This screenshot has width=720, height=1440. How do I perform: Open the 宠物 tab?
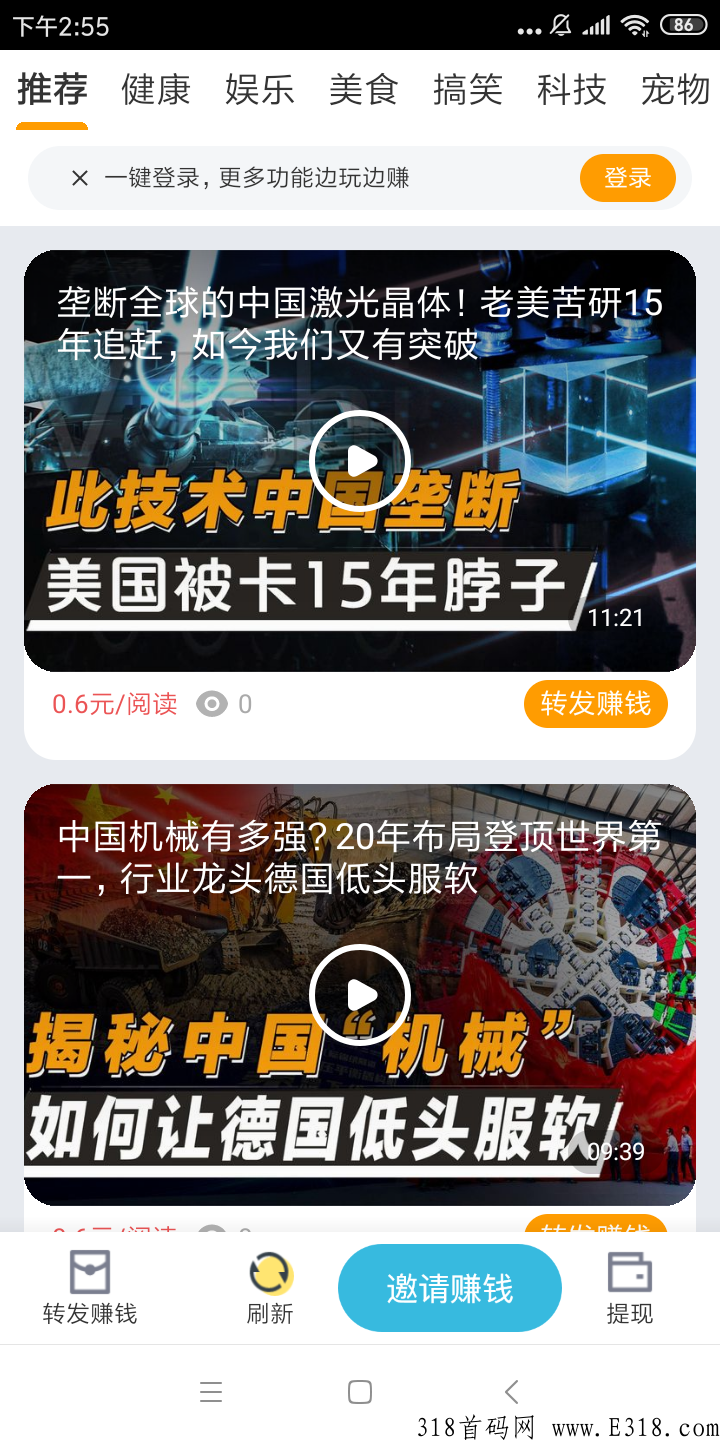pos(676,90)
